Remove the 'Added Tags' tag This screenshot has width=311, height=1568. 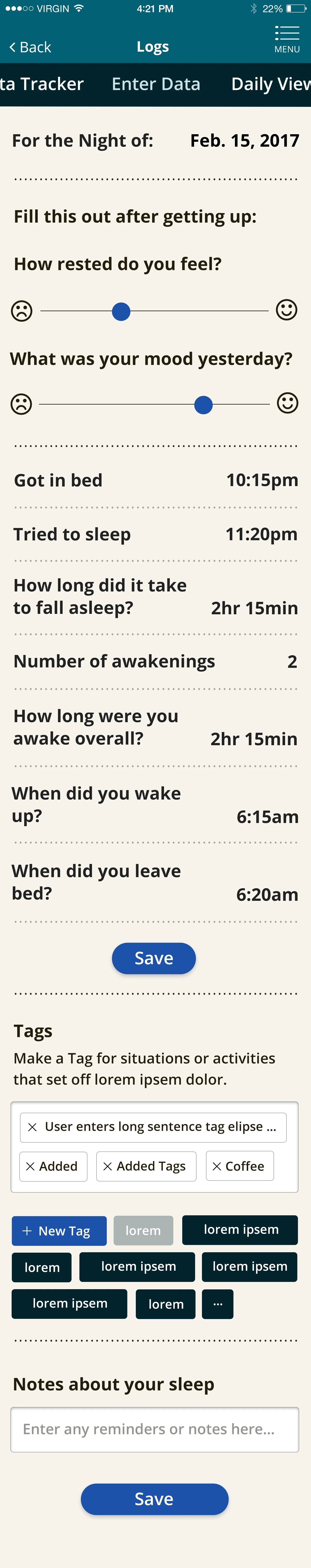click(108, 1166)
